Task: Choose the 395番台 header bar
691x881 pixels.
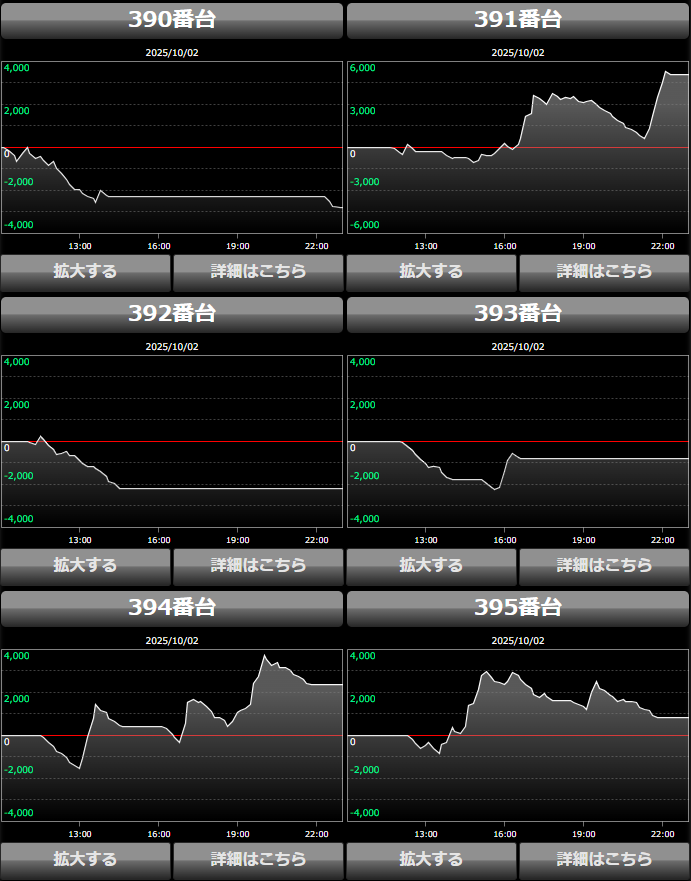Action: (518, 608)
